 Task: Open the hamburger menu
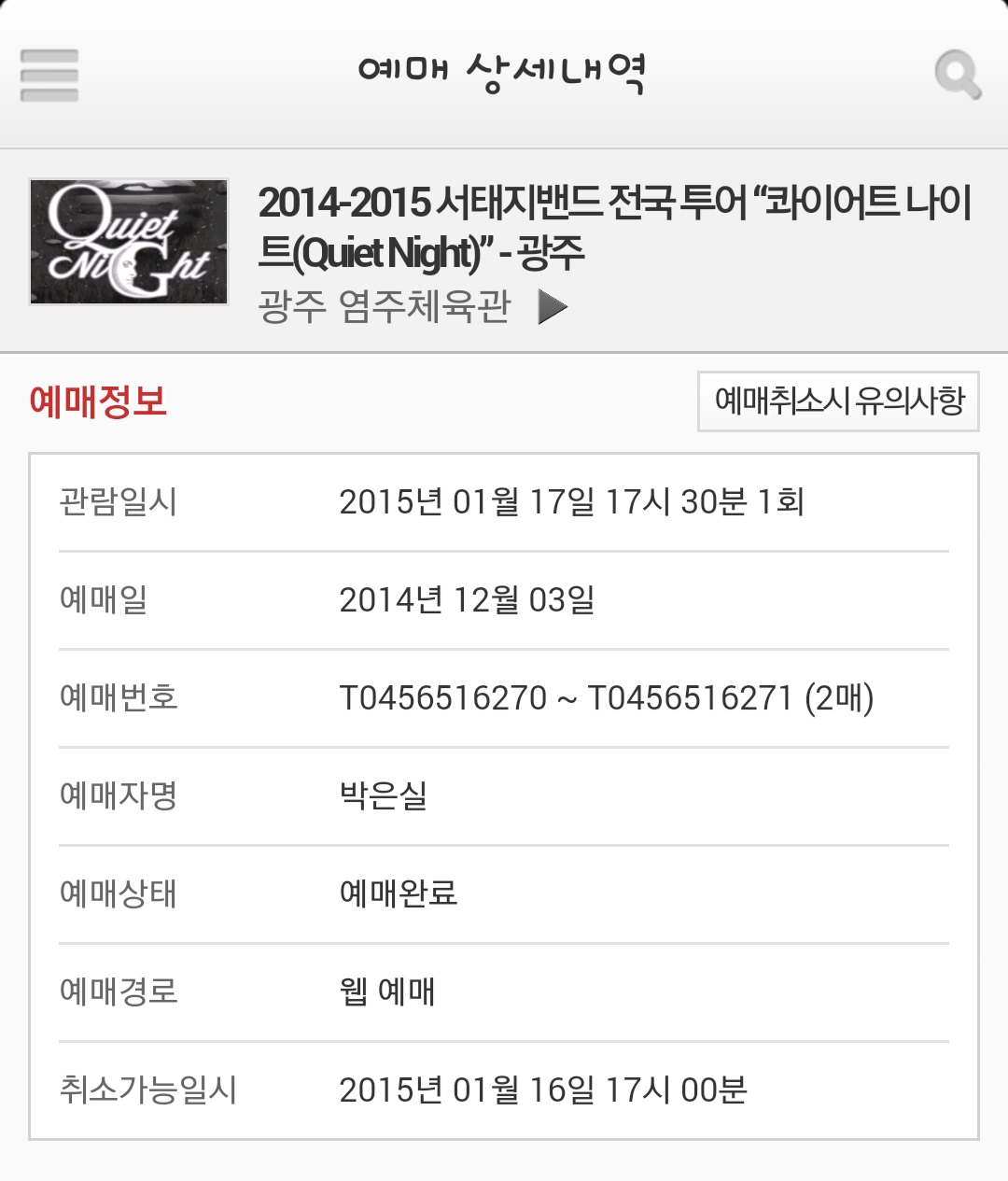pos(49,75)
